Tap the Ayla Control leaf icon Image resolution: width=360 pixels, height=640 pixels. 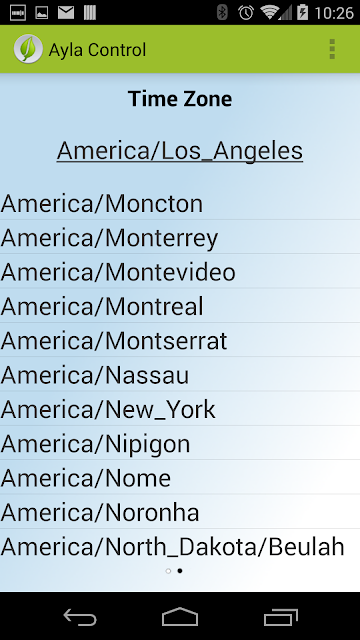[x=28, y=49]
